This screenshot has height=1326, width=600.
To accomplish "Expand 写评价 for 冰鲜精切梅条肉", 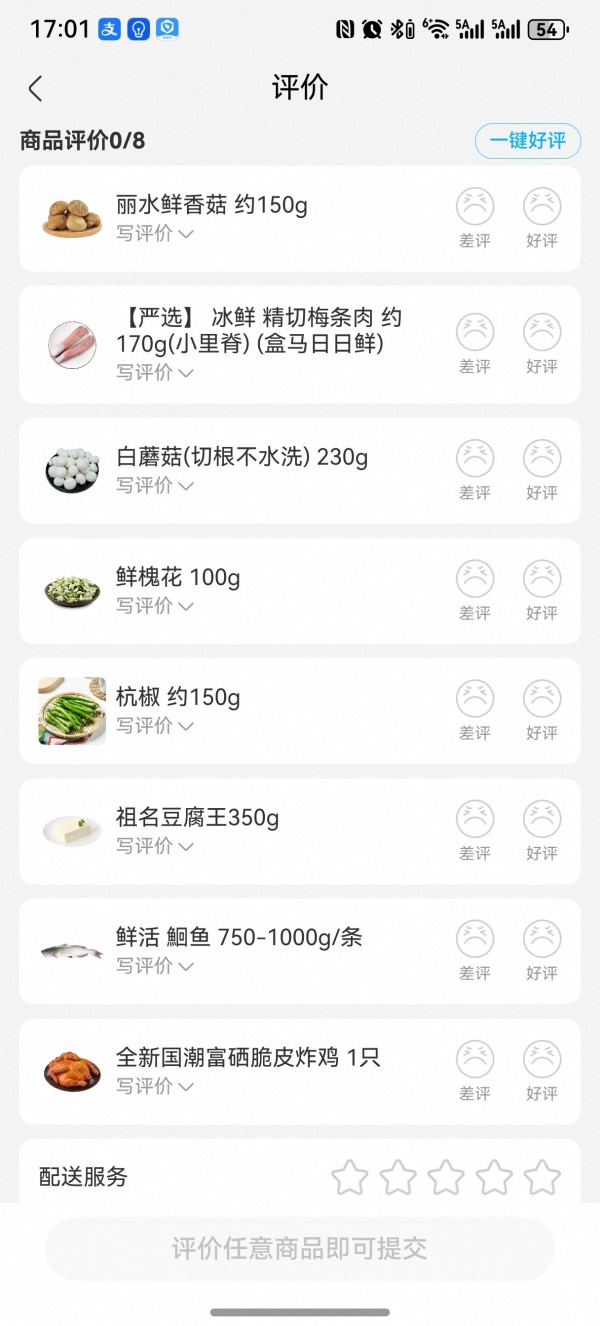I will click(154, 372).
